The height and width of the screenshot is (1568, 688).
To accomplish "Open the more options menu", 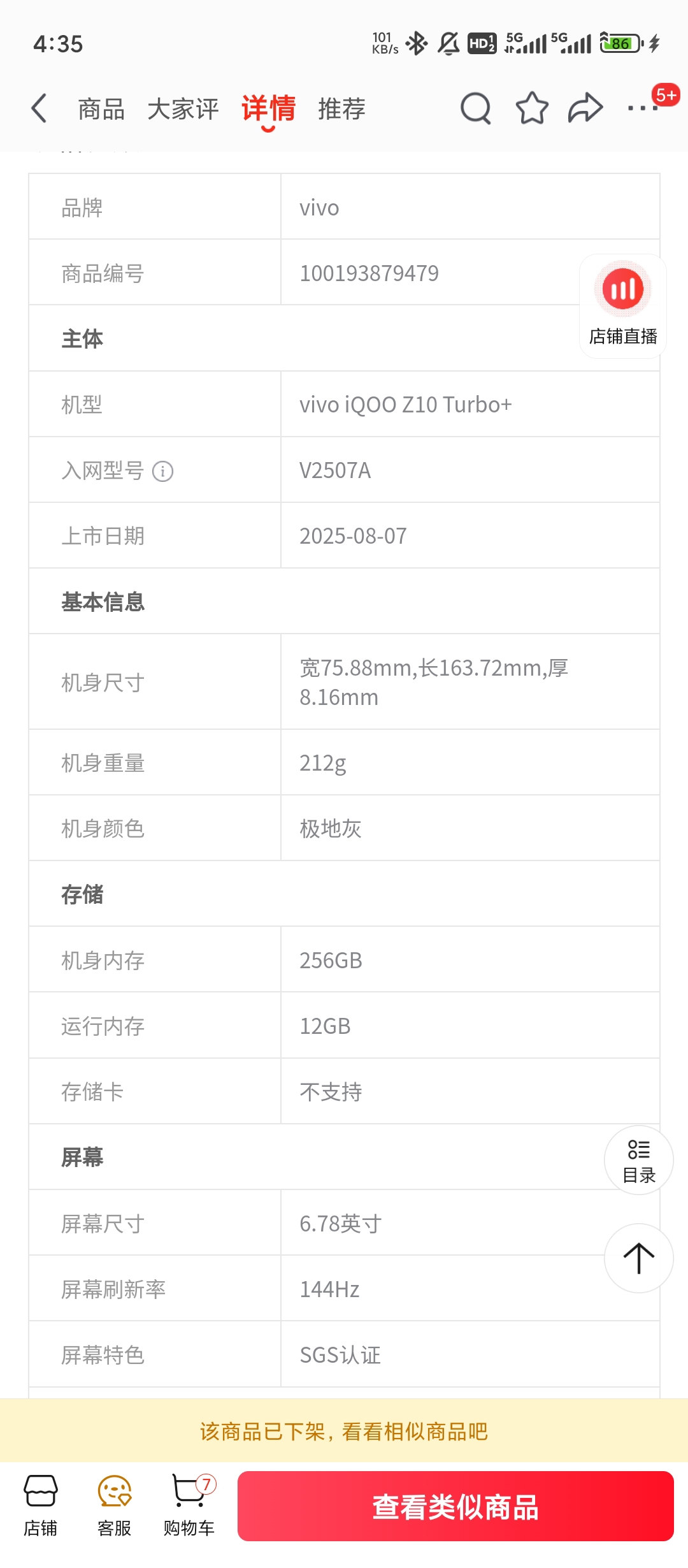I will click(643, 108).
